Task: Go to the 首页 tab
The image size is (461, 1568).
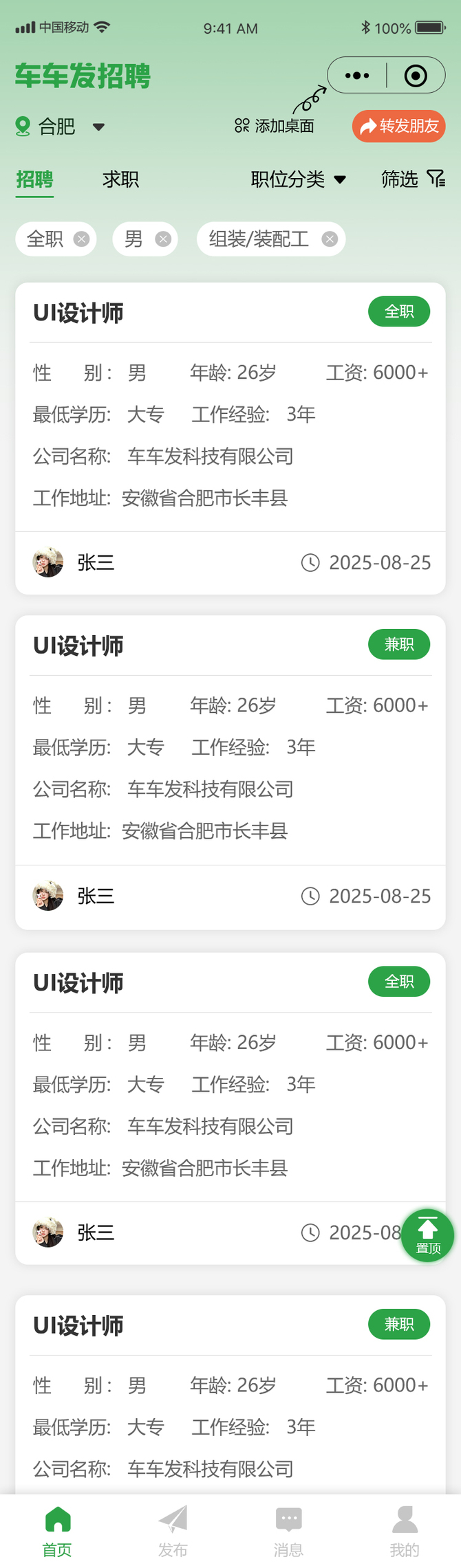Action: 57,1531
